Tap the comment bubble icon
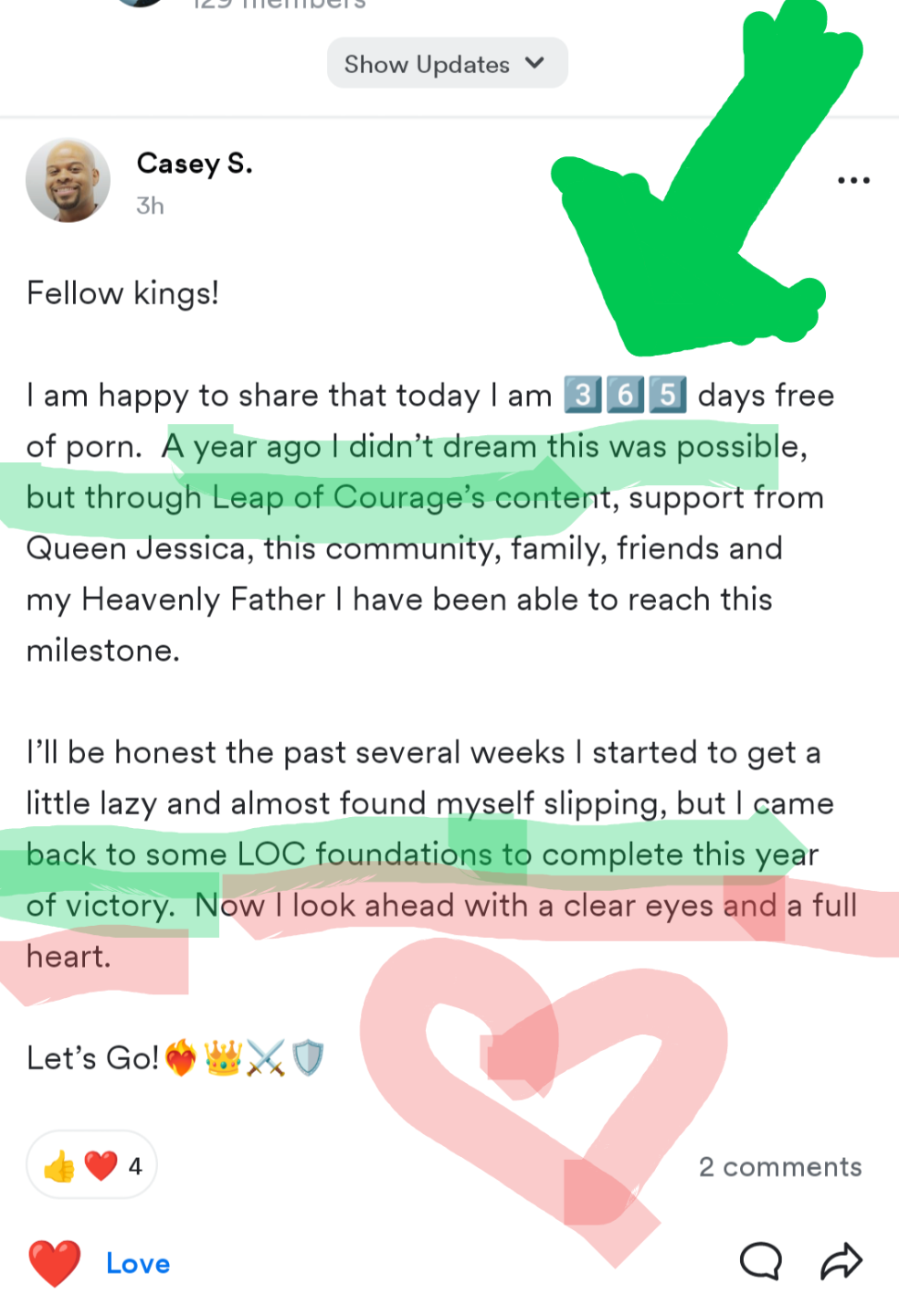This screenshot has width=899, height=1316. coord(760,1262)
